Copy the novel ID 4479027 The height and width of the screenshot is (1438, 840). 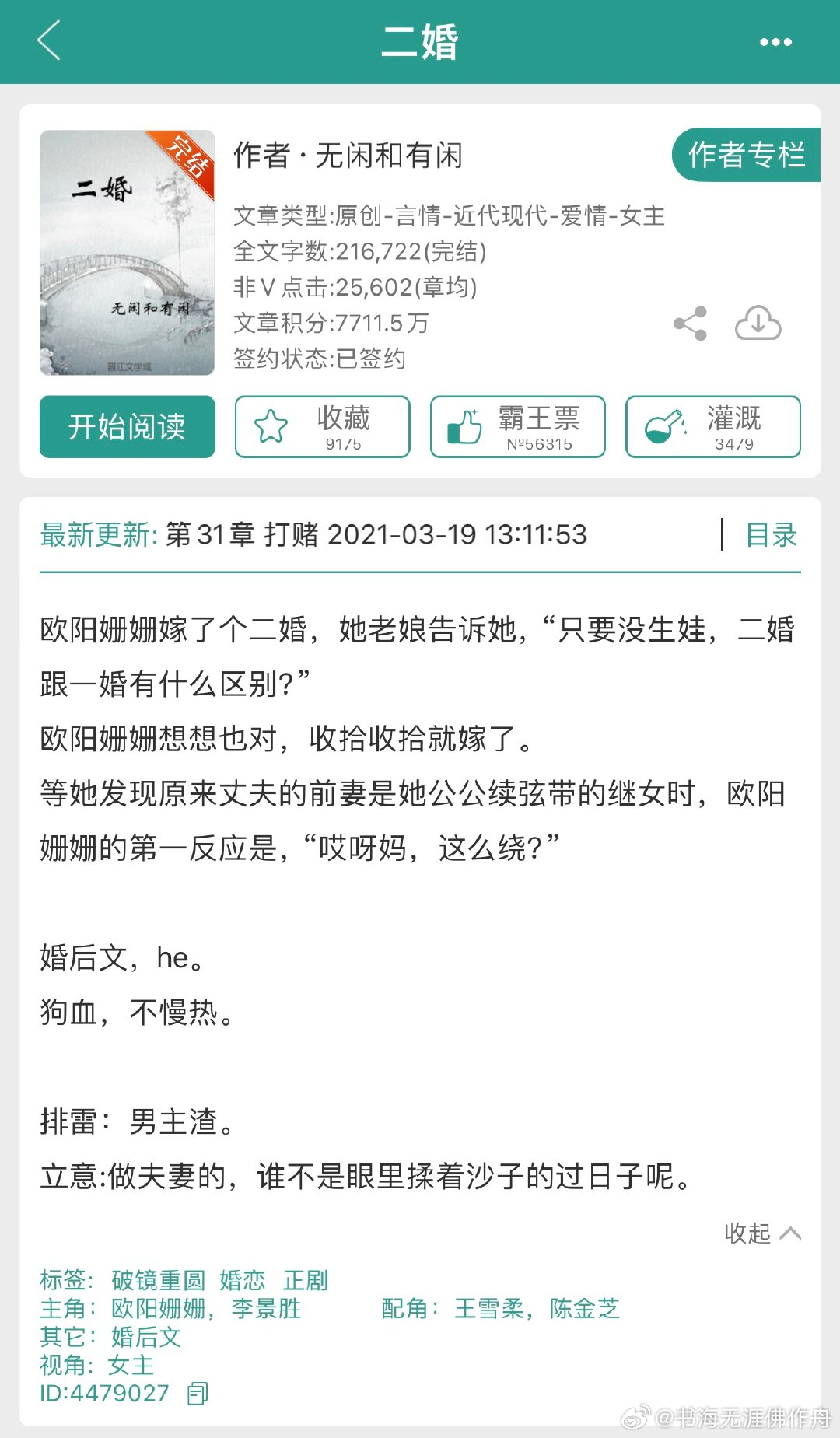(198, 1393)
